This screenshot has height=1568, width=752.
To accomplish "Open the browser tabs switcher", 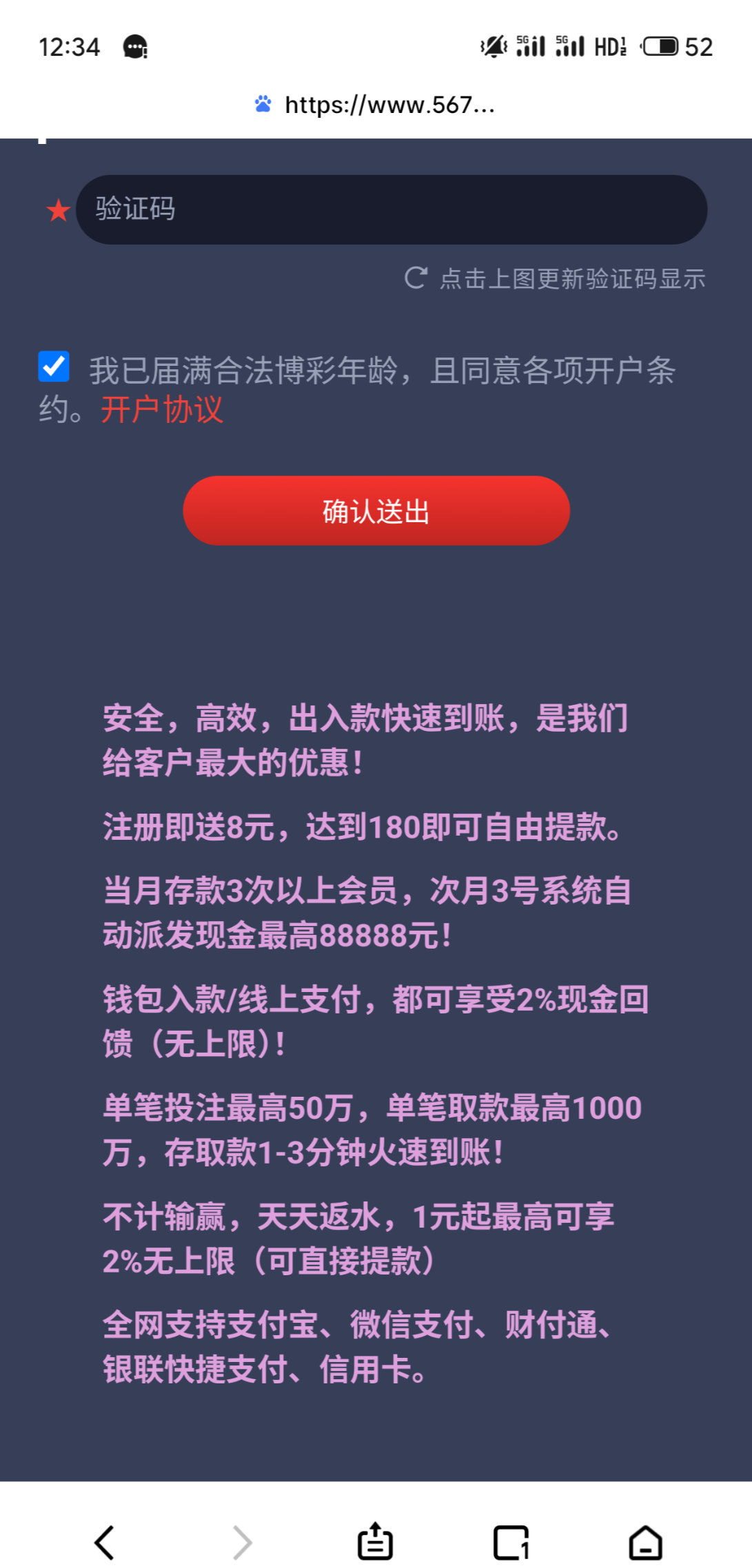I will click(x=511, y=1542).
